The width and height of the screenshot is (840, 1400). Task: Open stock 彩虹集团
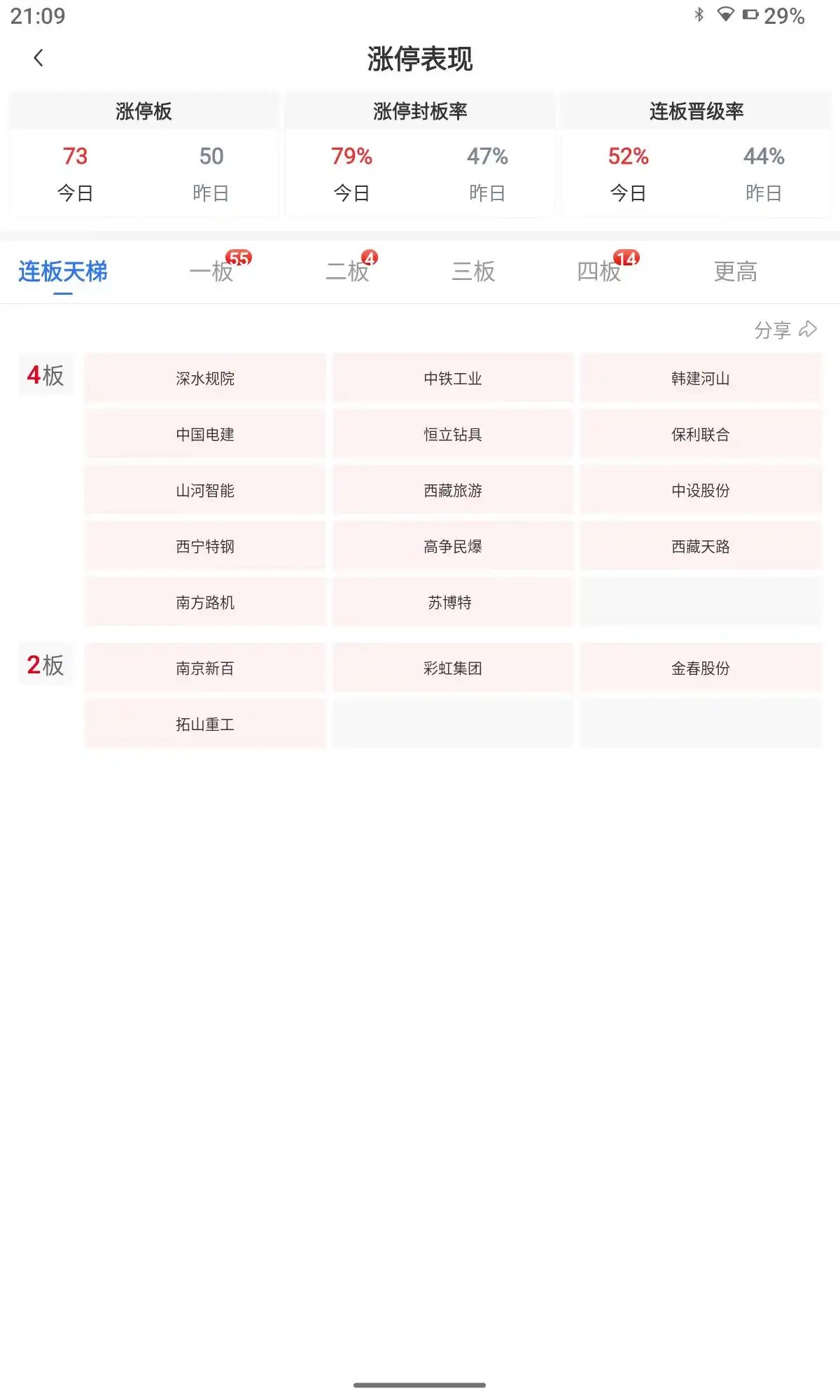point(453,668)
